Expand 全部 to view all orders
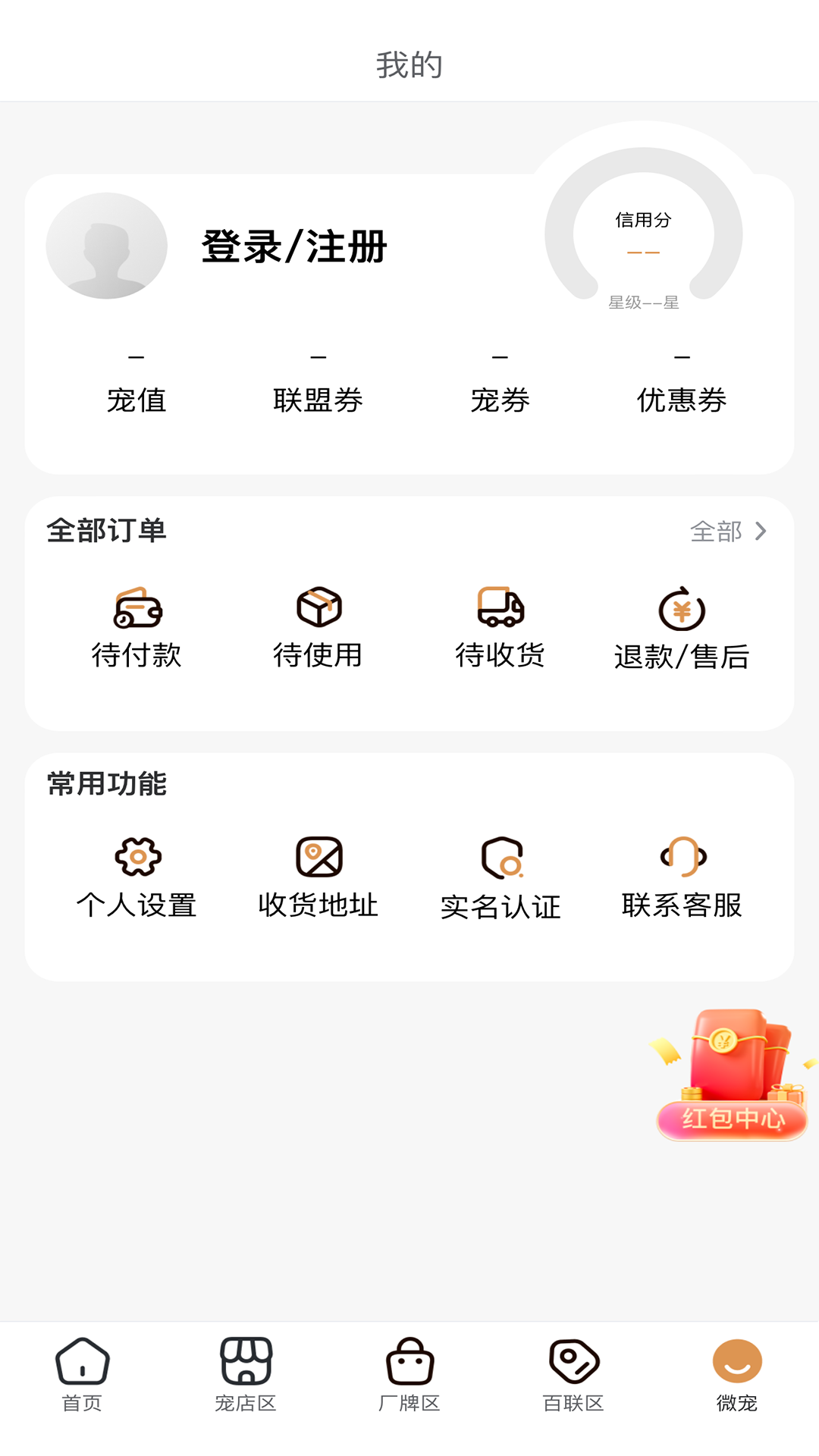 click(x=726, y=532)
